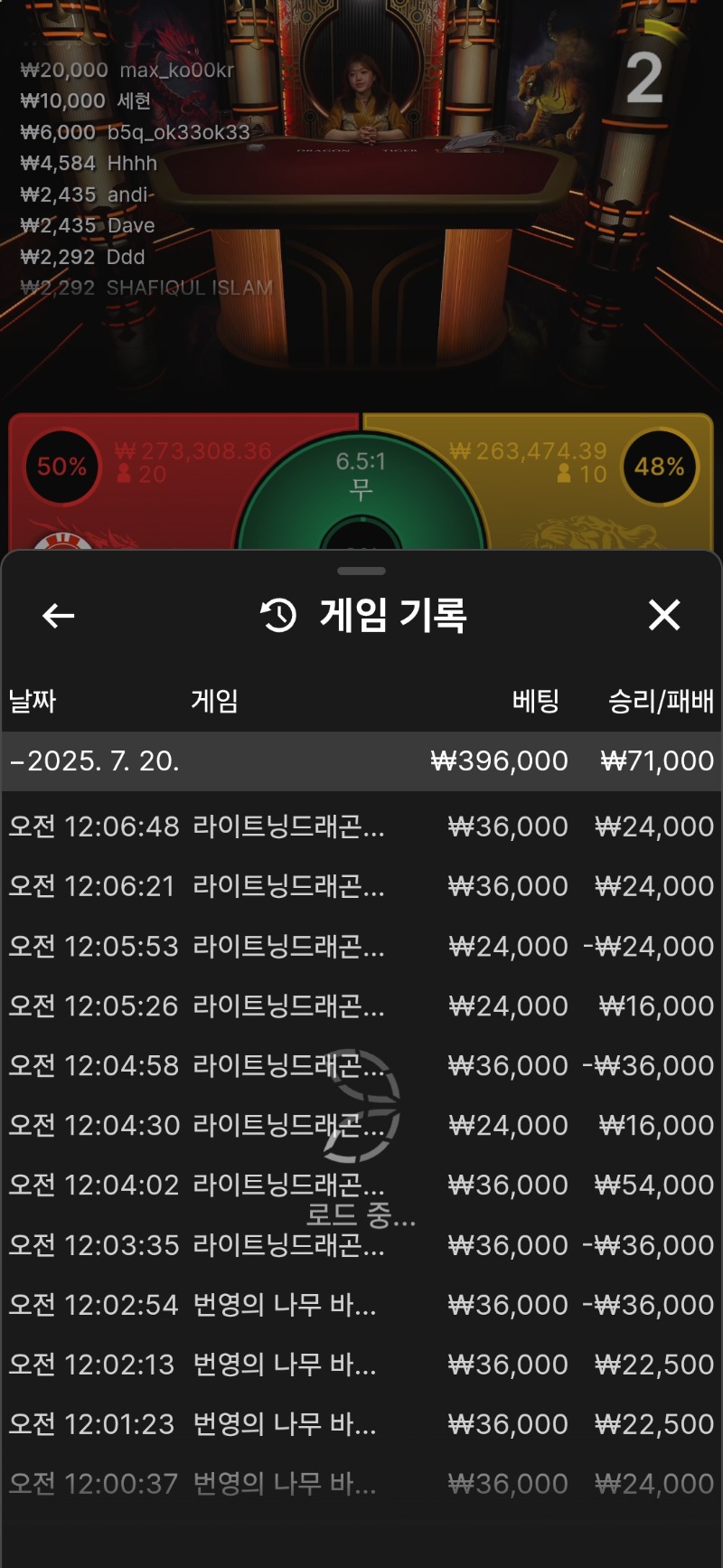Image resolution: width=723 pixels, height=1568 pixels.
Task: Collapse the 2025. 7. 20. date group
Action: [361, 760]
